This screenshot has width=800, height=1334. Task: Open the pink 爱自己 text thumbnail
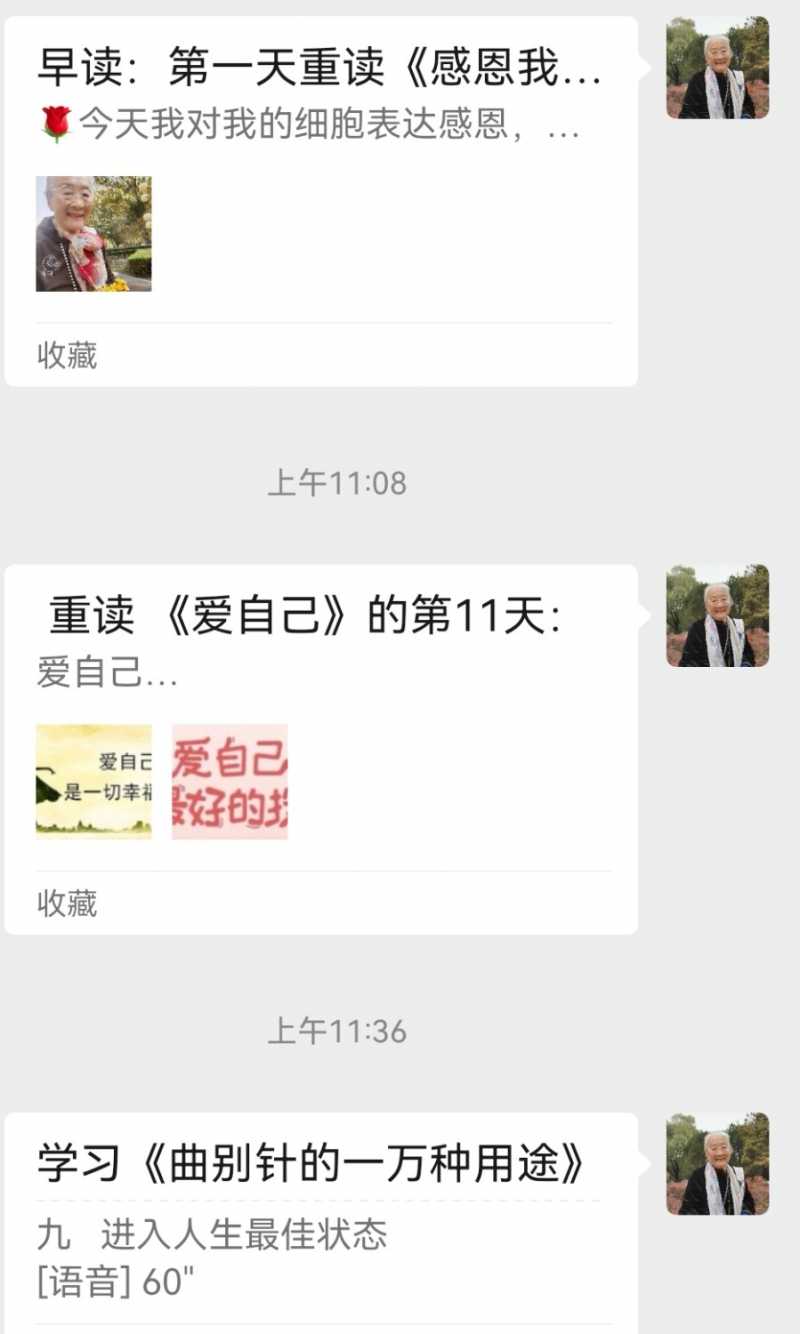pyautogui.click(x=229, y=781)
